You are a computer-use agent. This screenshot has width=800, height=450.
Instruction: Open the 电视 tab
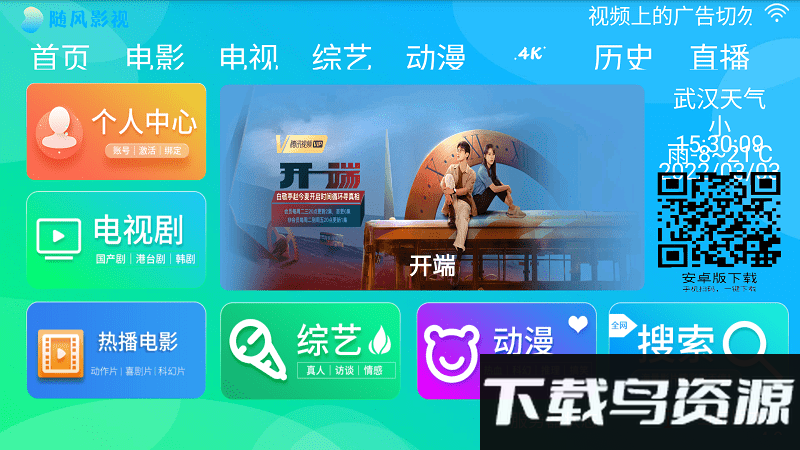[248, 58]
